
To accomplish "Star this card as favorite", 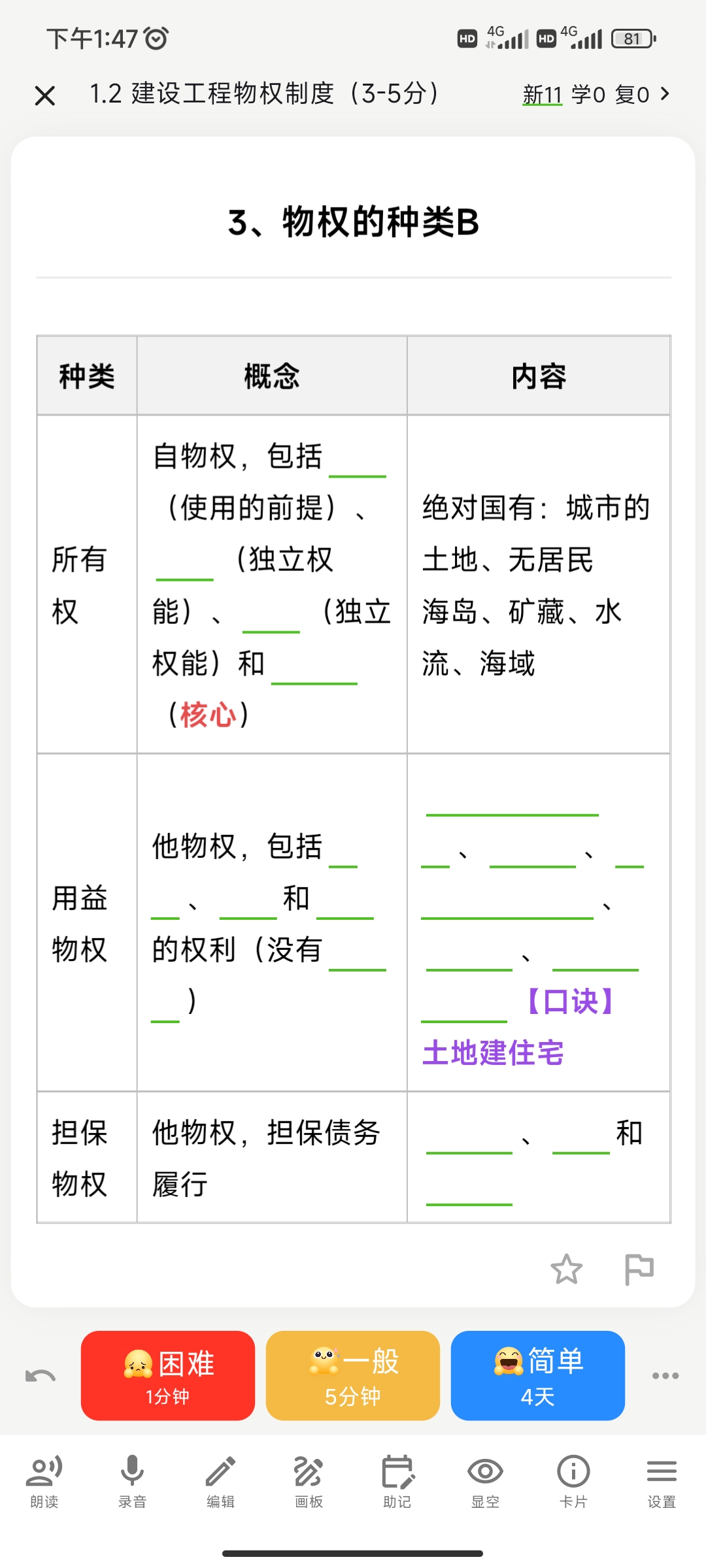I will 566,1269.
